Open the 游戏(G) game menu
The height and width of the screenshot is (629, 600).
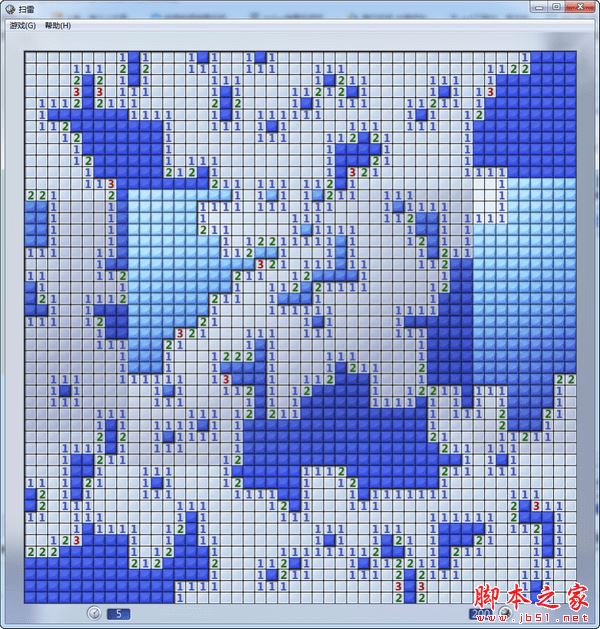point(21,25)
